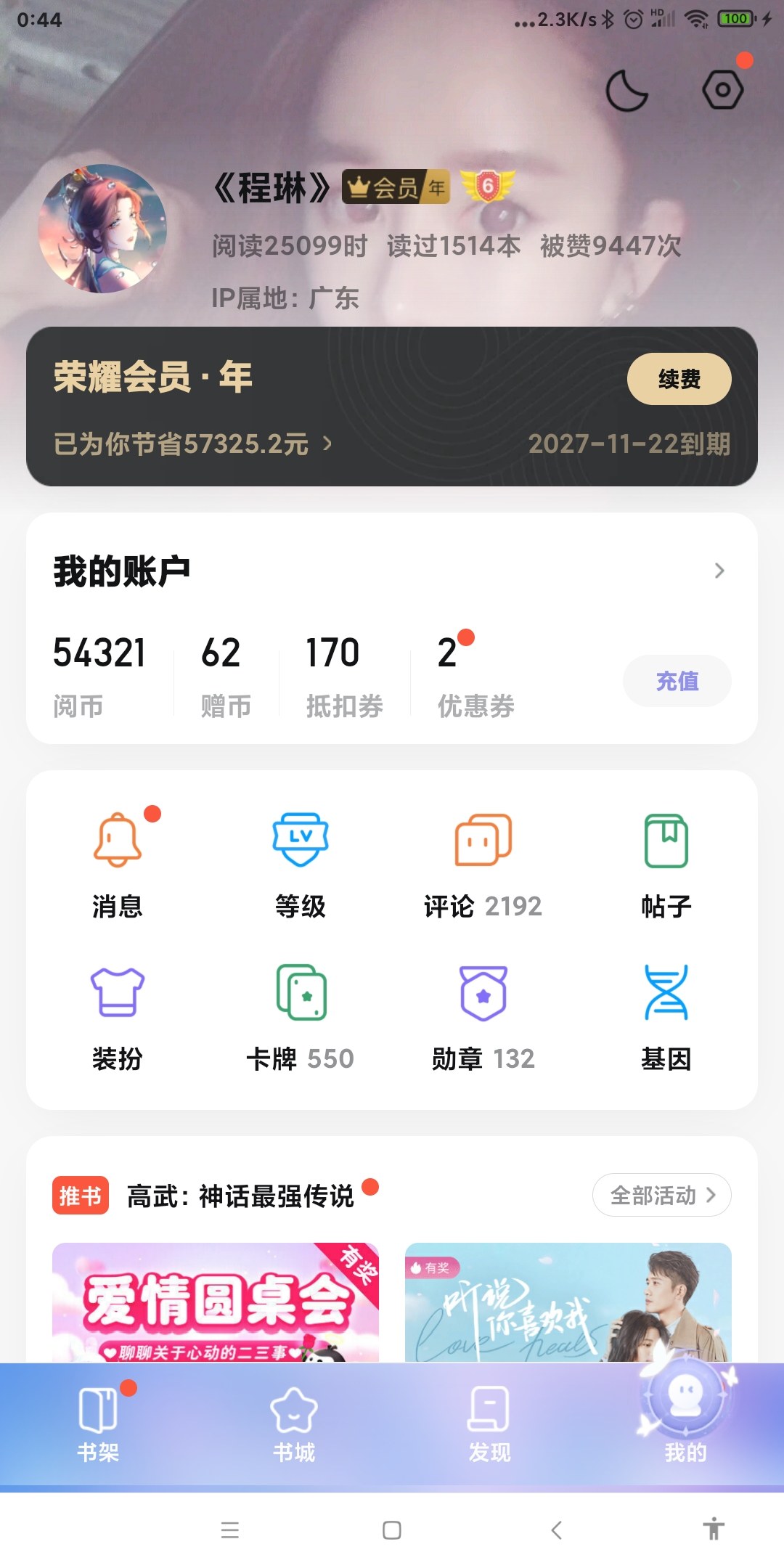Open 我的账户 account details

[392, 571]
